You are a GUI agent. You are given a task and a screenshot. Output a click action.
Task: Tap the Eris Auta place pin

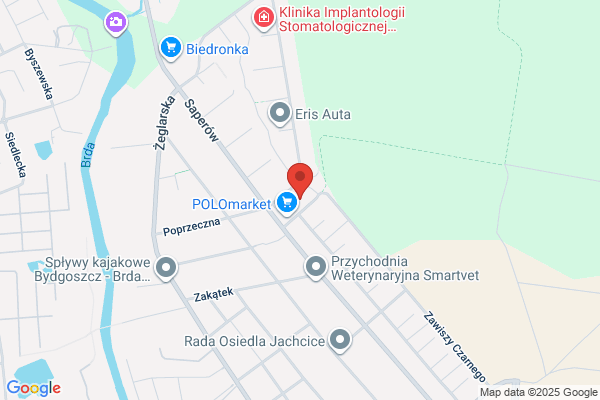coord(280,113)
